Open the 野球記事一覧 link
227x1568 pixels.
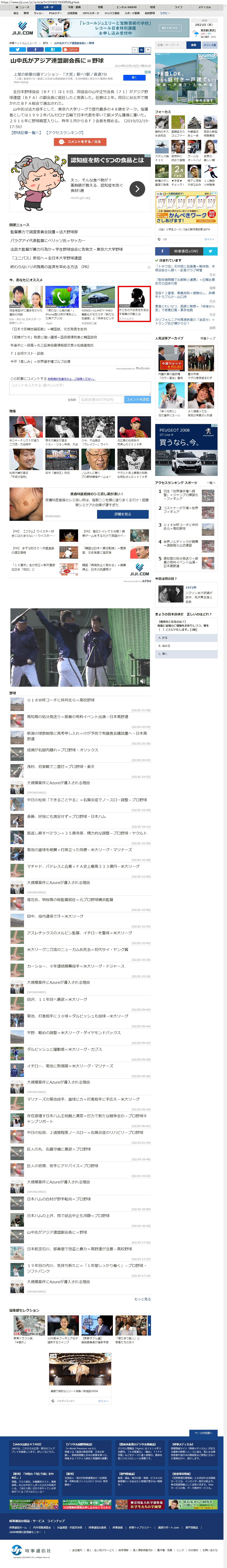pos(26,132)
